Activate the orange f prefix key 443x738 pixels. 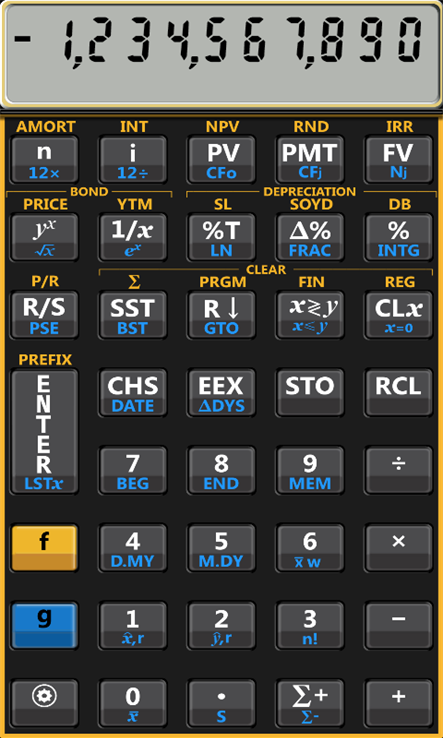point(44,548)
